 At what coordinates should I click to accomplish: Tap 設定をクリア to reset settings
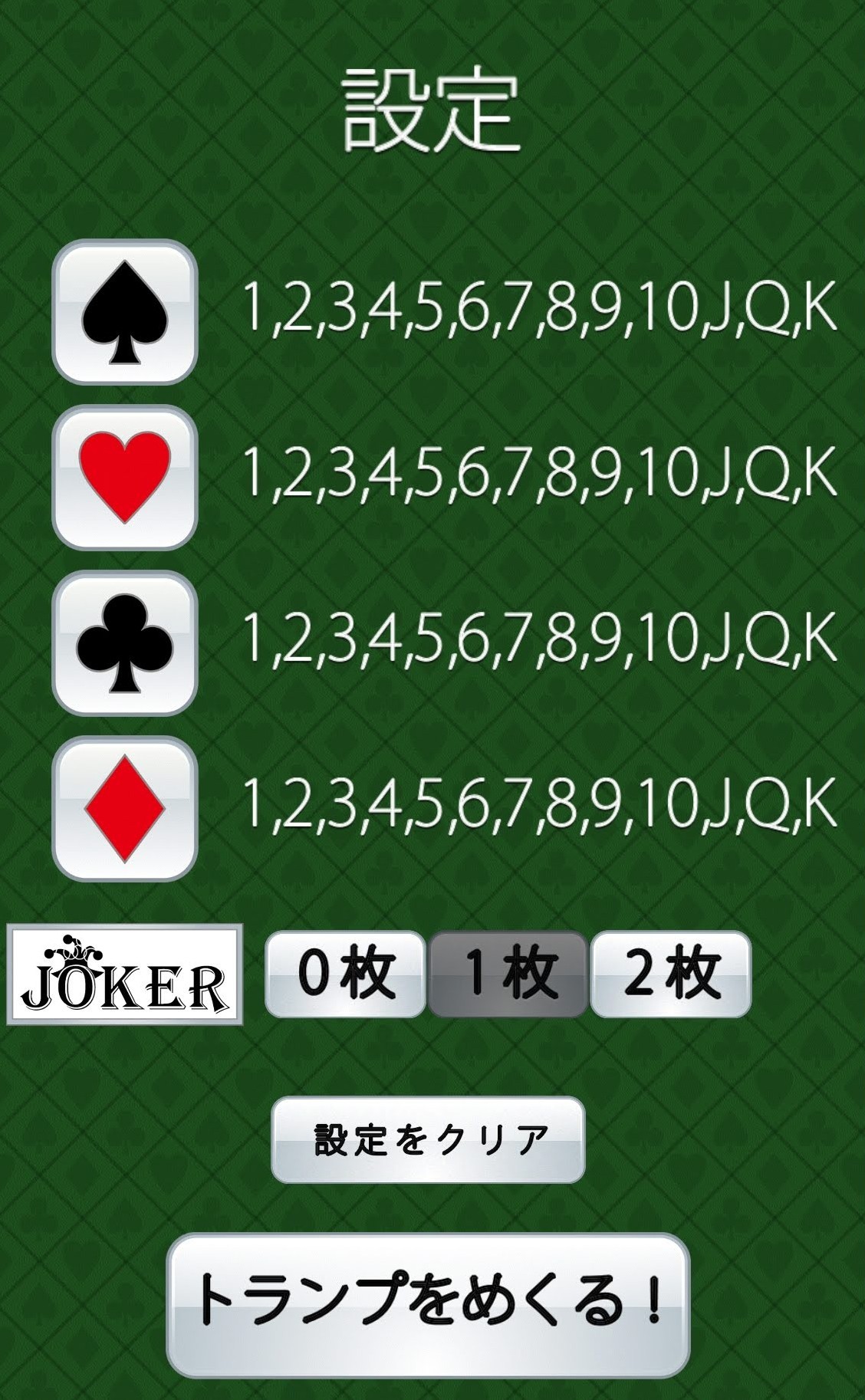pyautogui.click(x=428, y=1139)
